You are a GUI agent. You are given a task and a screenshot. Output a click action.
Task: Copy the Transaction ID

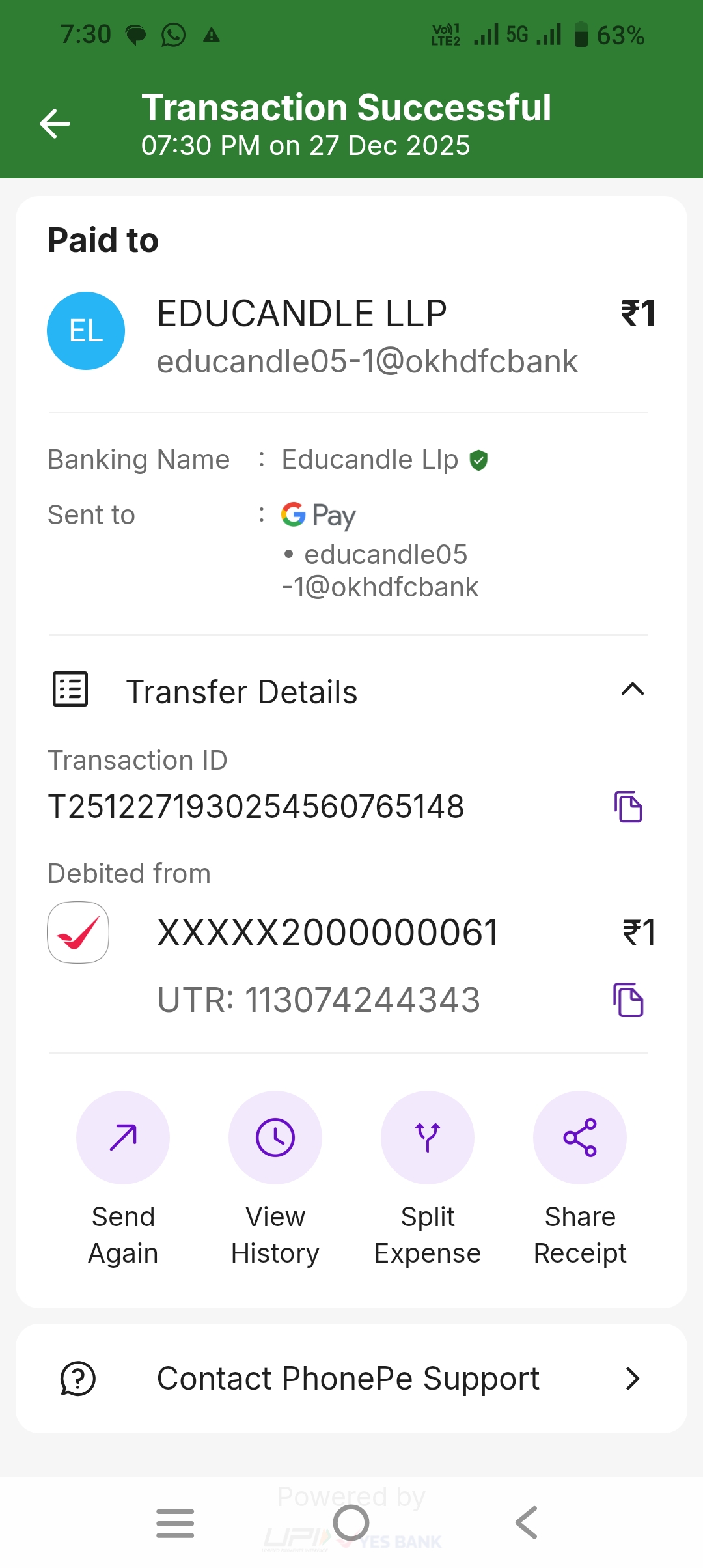(628, 807)
